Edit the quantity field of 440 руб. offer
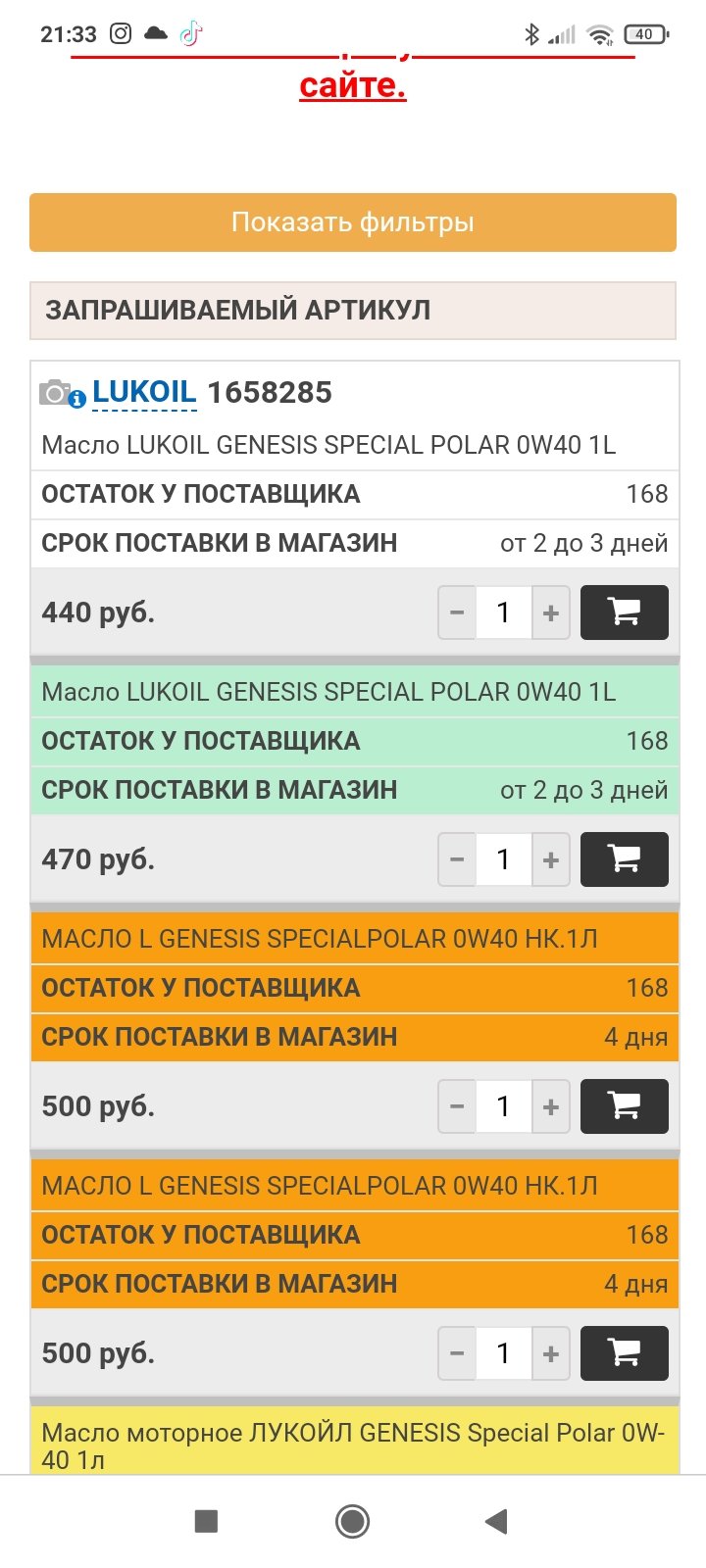This screenshot has height=1568, width=706. 504,612
